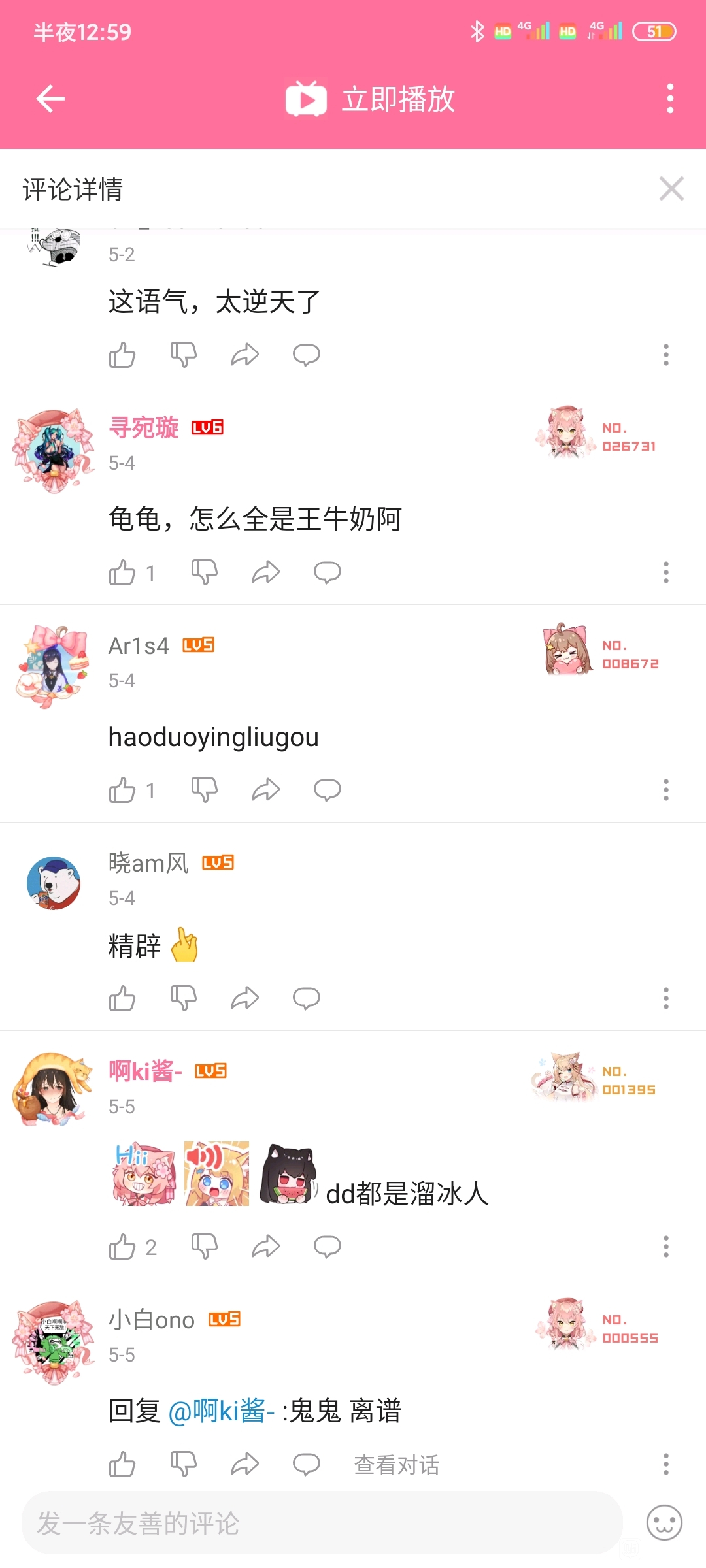Image resolution: width=706 pixels, height=1568 pixels.
Task: Dislike the haoduoyingliugou comment
Action: pos(204,791)
